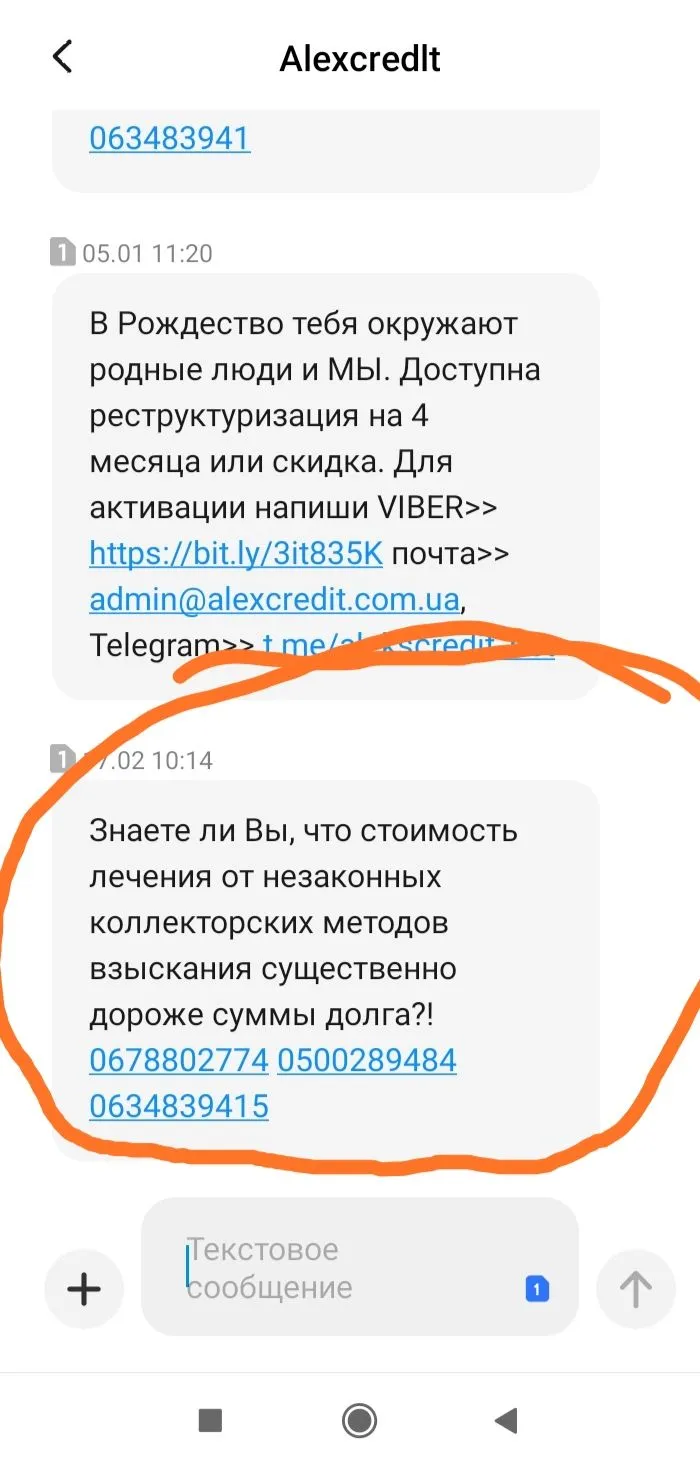Go to the home screen via the navigation bar
This screenshot has width=700, height=1468.
coord(359,1420)
